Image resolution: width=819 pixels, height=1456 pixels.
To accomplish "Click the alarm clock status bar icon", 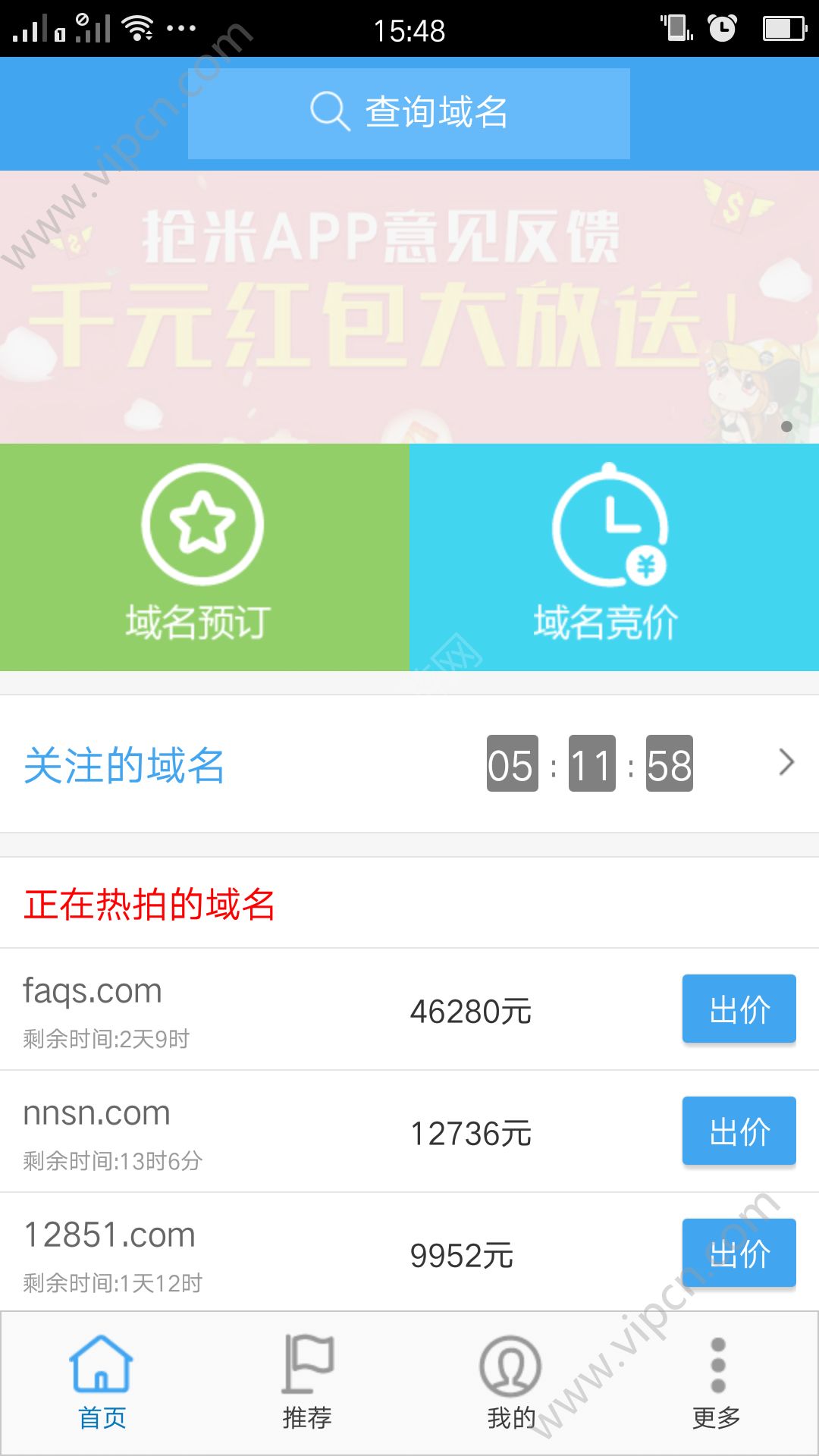I will coord(723,29).
